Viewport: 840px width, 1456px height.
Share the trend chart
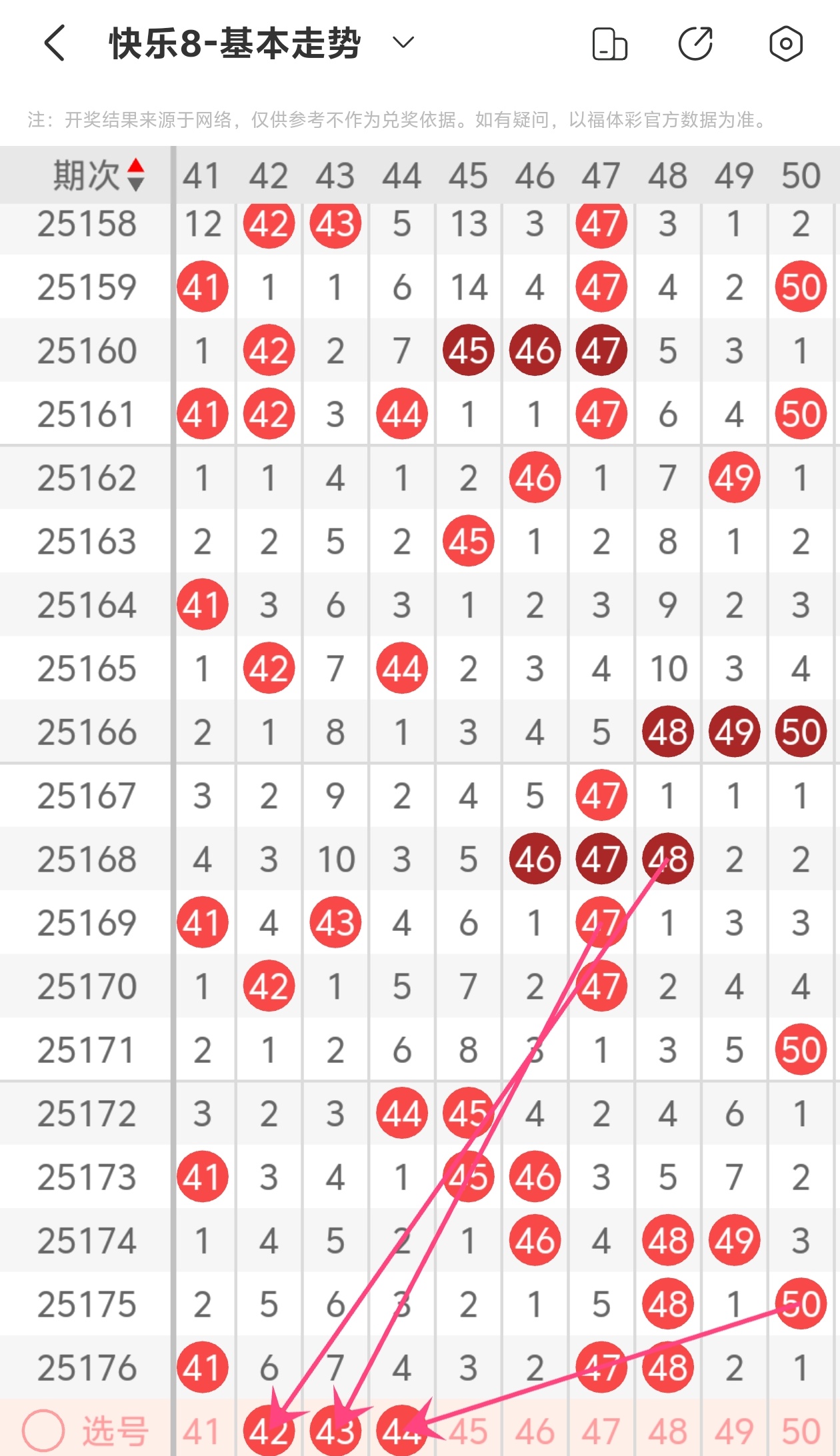pyautogui.click(x=696, y=44)
